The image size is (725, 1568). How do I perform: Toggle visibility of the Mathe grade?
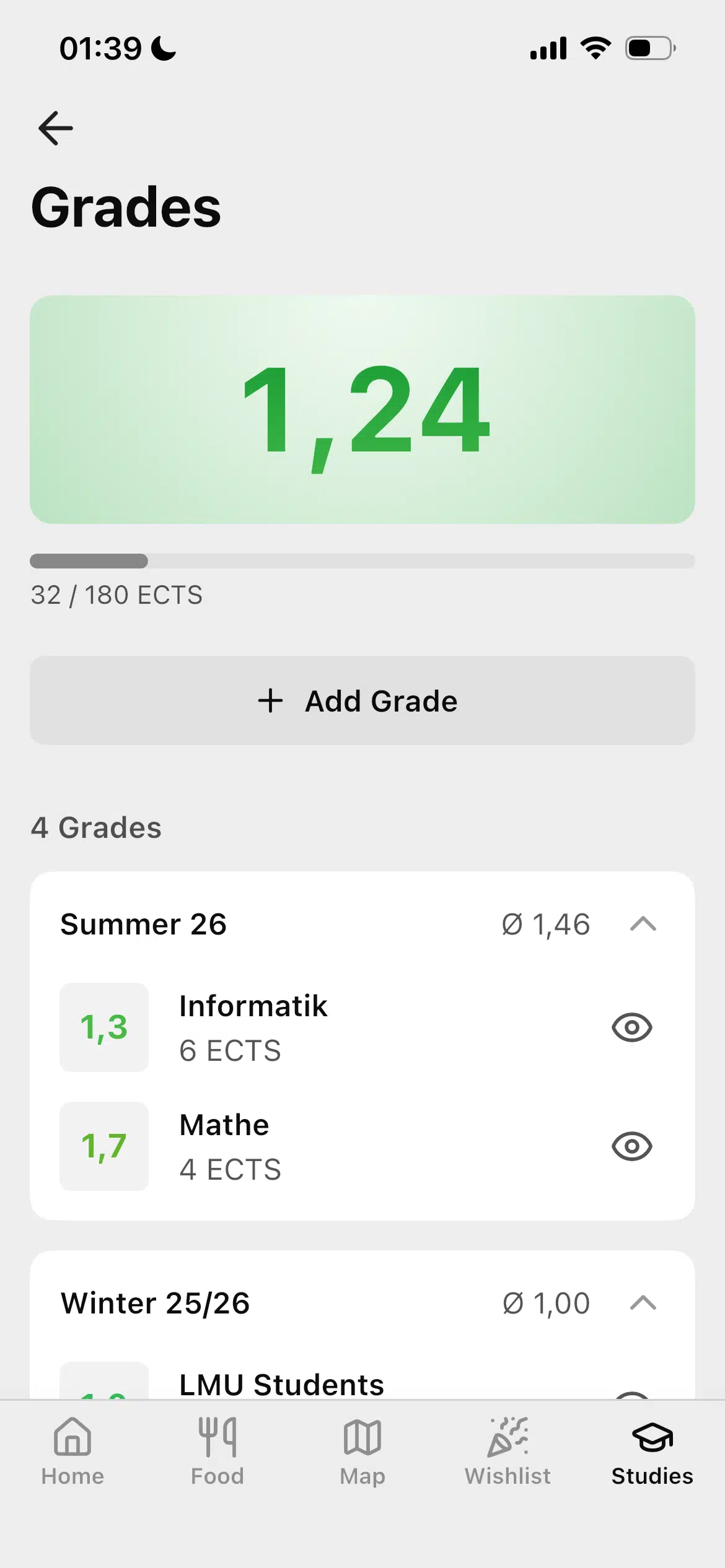[631, 1146]
